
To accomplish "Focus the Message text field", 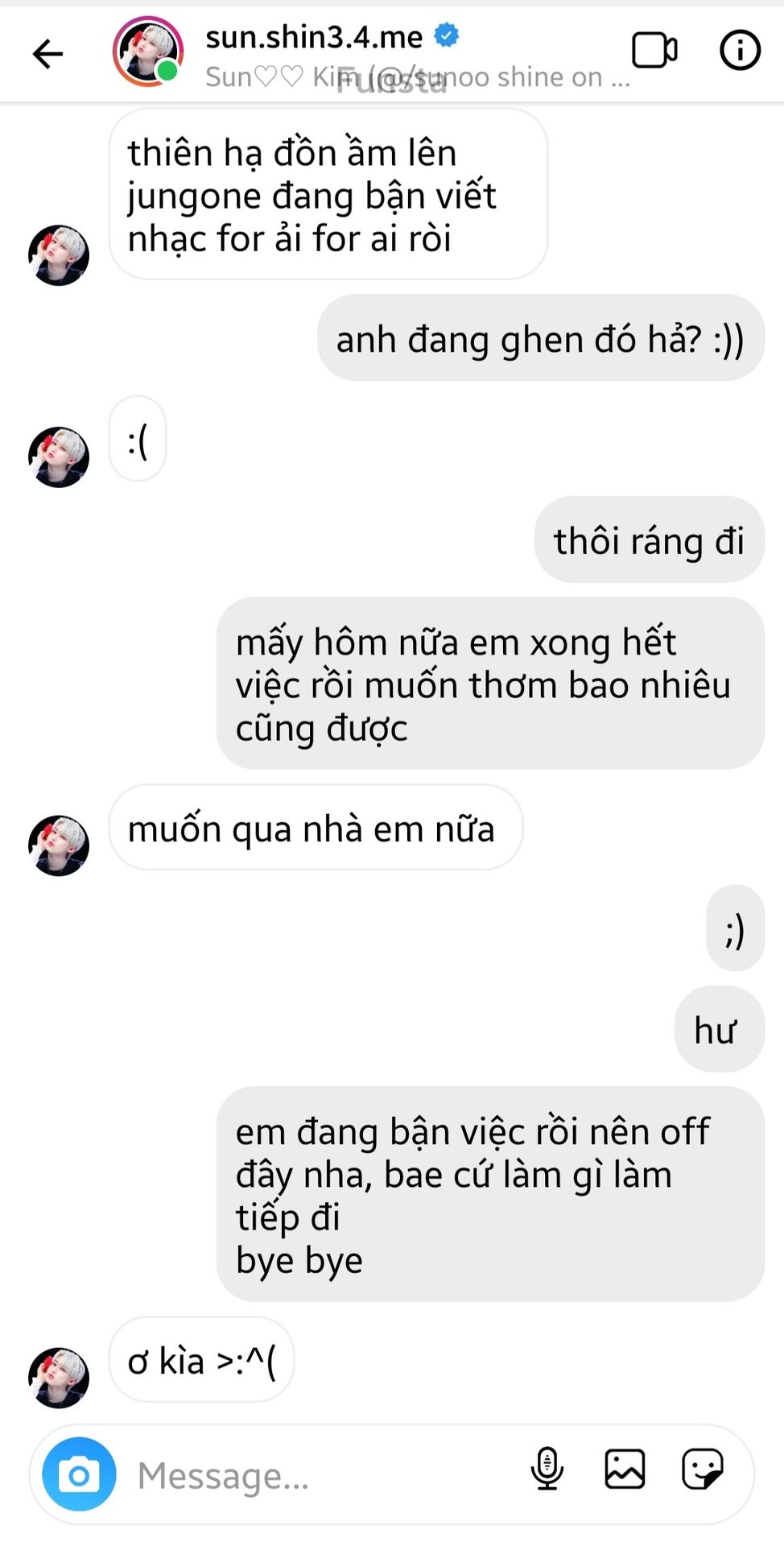I will point(322,1475).
